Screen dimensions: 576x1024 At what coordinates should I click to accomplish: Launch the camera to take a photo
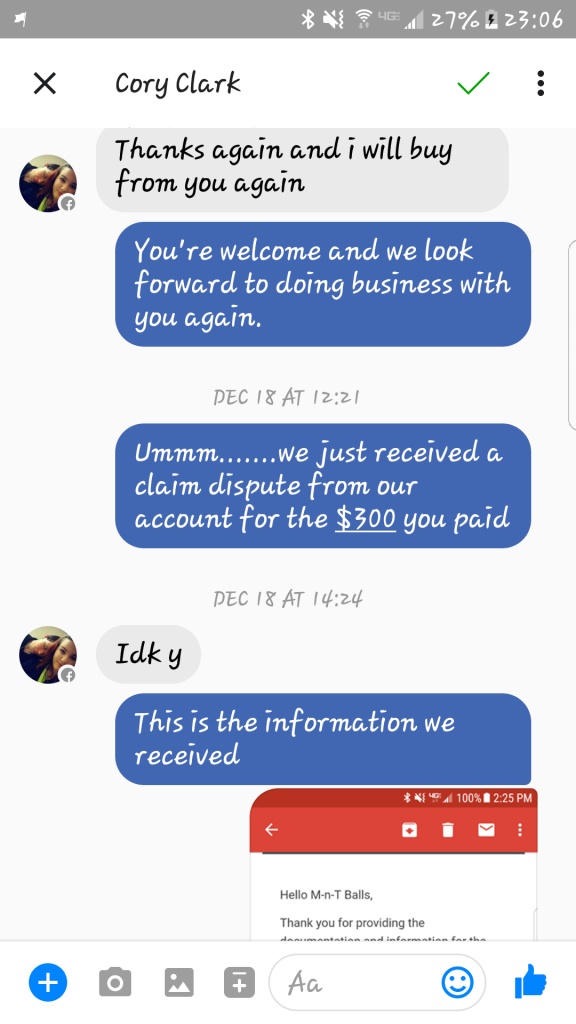click(x=115, y=982)
